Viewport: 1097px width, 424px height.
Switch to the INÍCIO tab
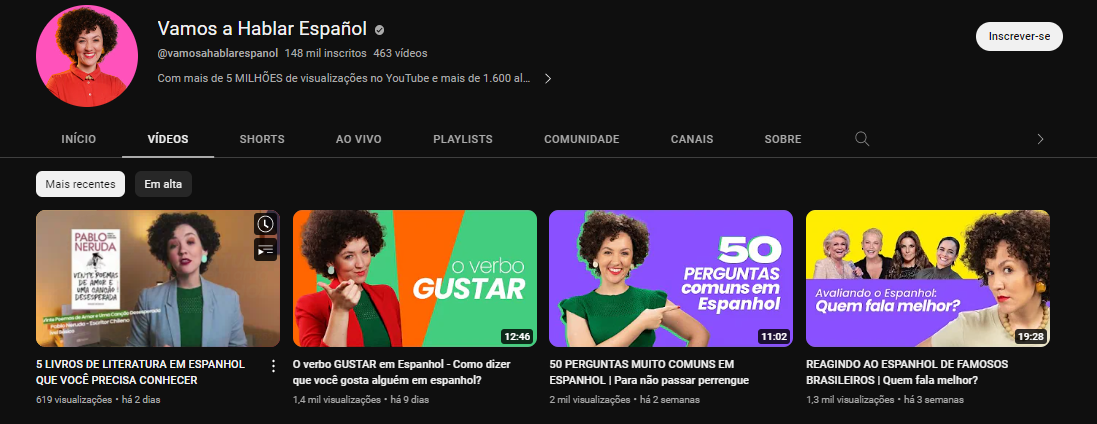[x=78, y=139]
